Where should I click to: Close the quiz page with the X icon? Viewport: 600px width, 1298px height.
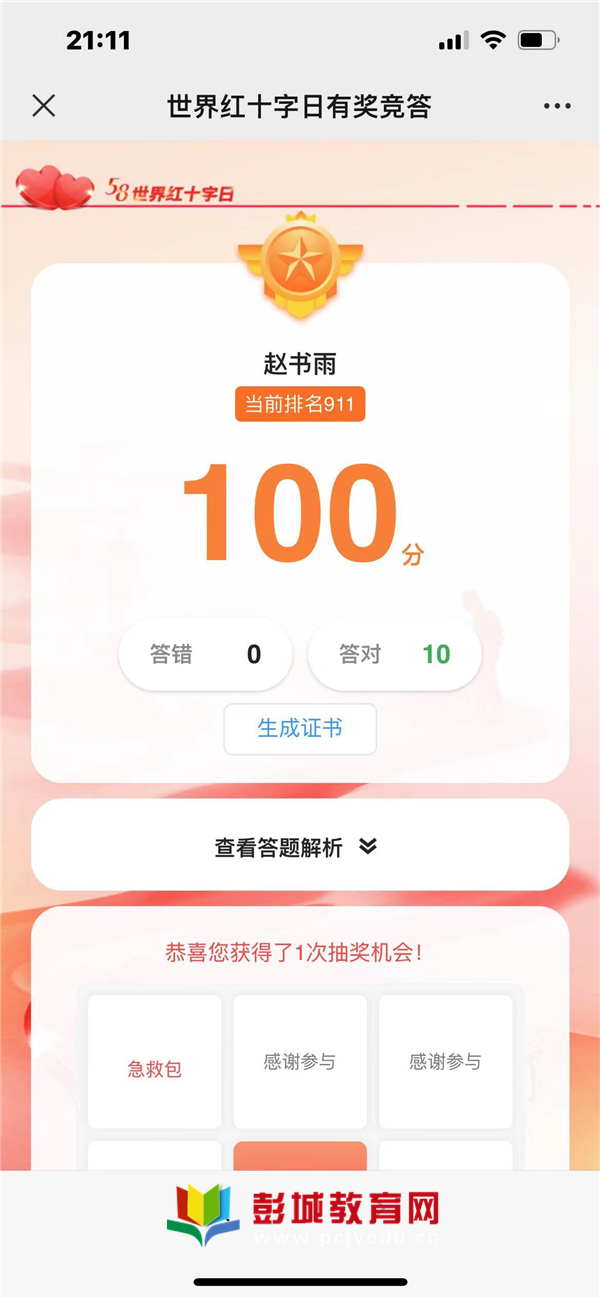tap(43, 106)
